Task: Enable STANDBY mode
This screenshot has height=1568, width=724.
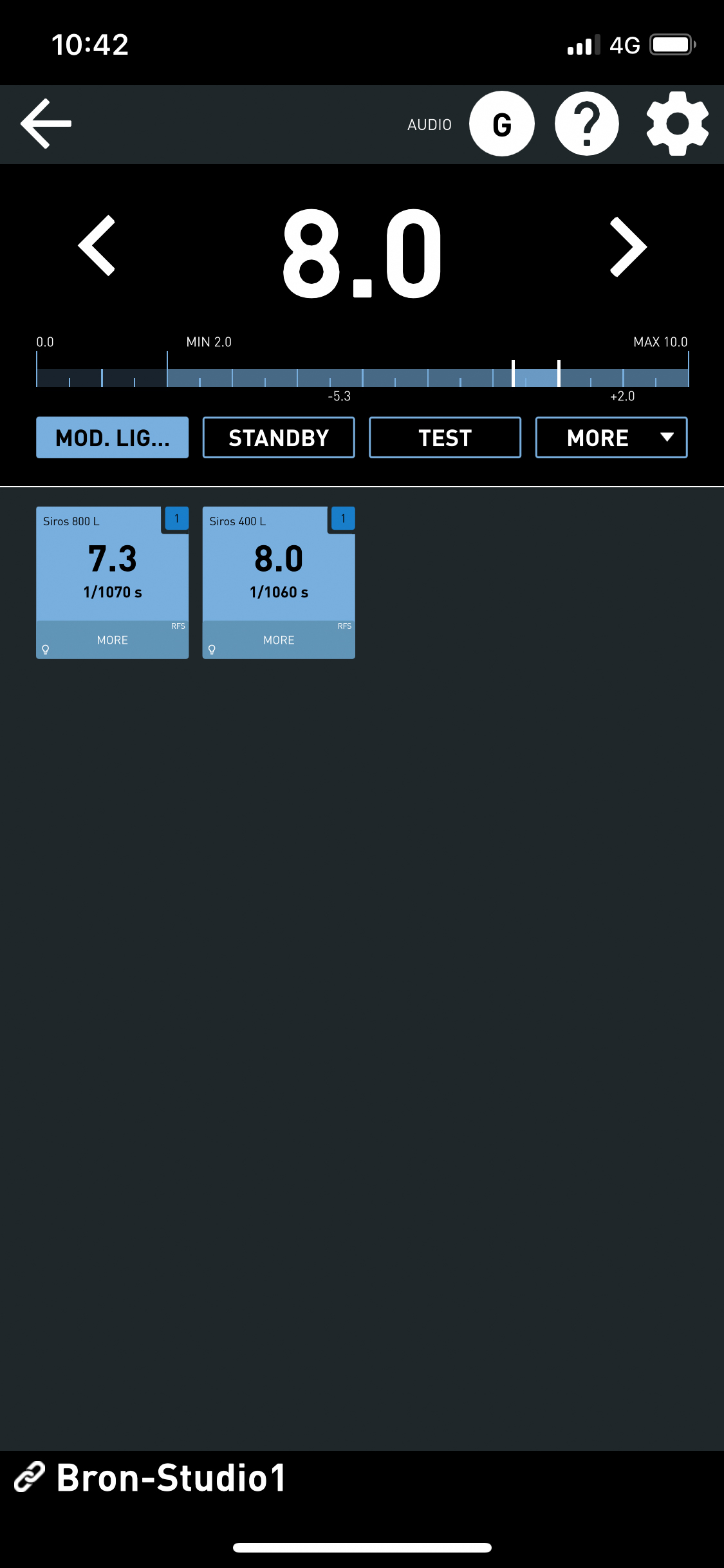Action: point(278,437)
